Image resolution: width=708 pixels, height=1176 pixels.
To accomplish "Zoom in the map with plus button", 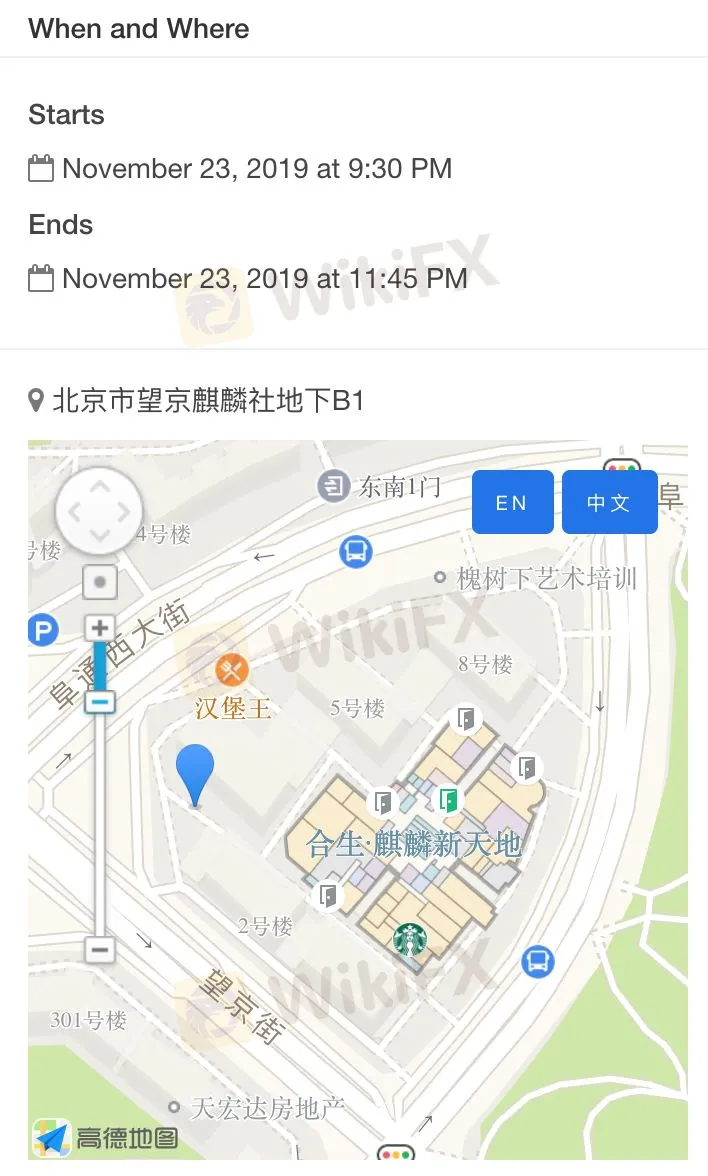I will (x=99, y=628).
